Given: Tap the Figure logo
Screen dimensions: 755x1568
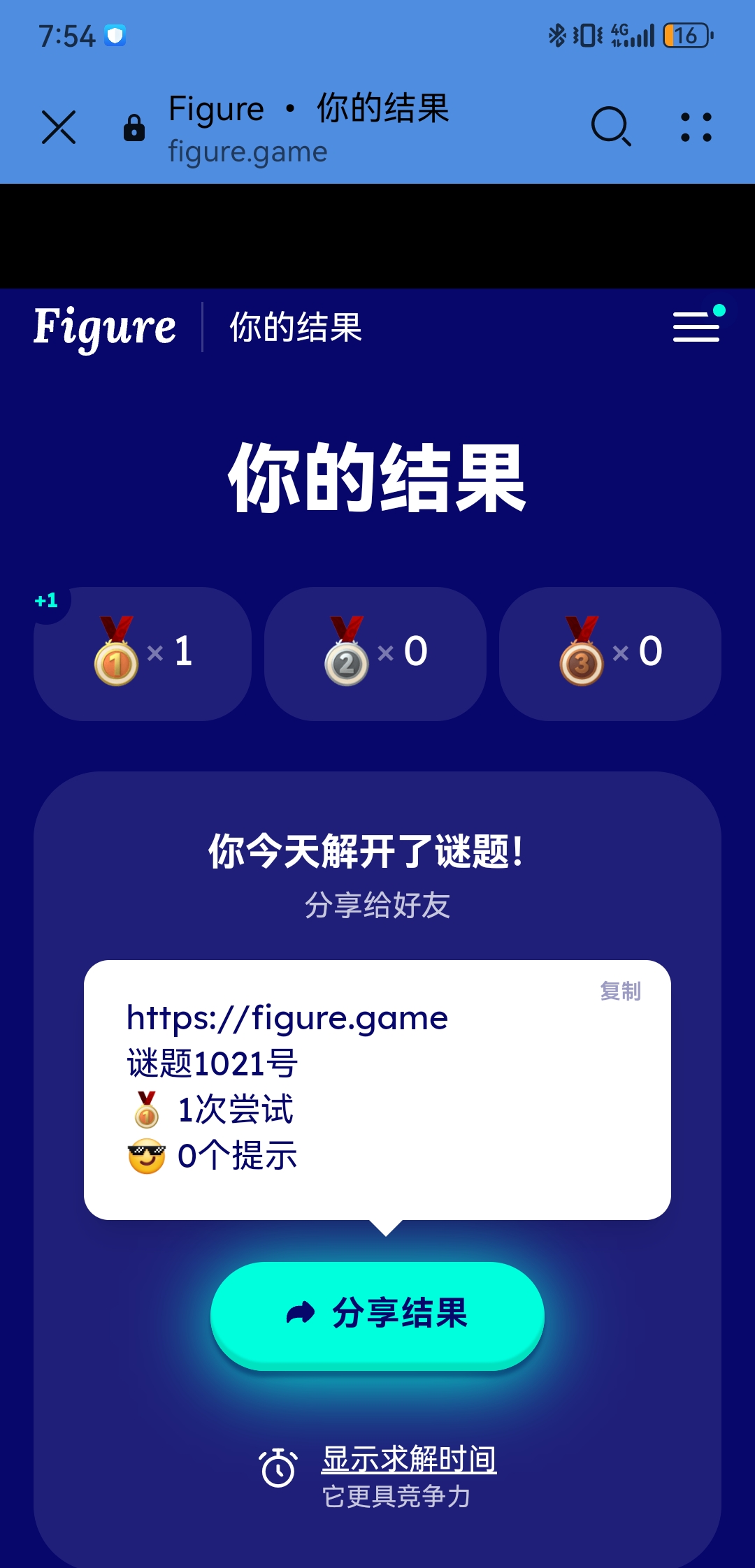Looking at the screenshot, I should [x=105, y=327].
